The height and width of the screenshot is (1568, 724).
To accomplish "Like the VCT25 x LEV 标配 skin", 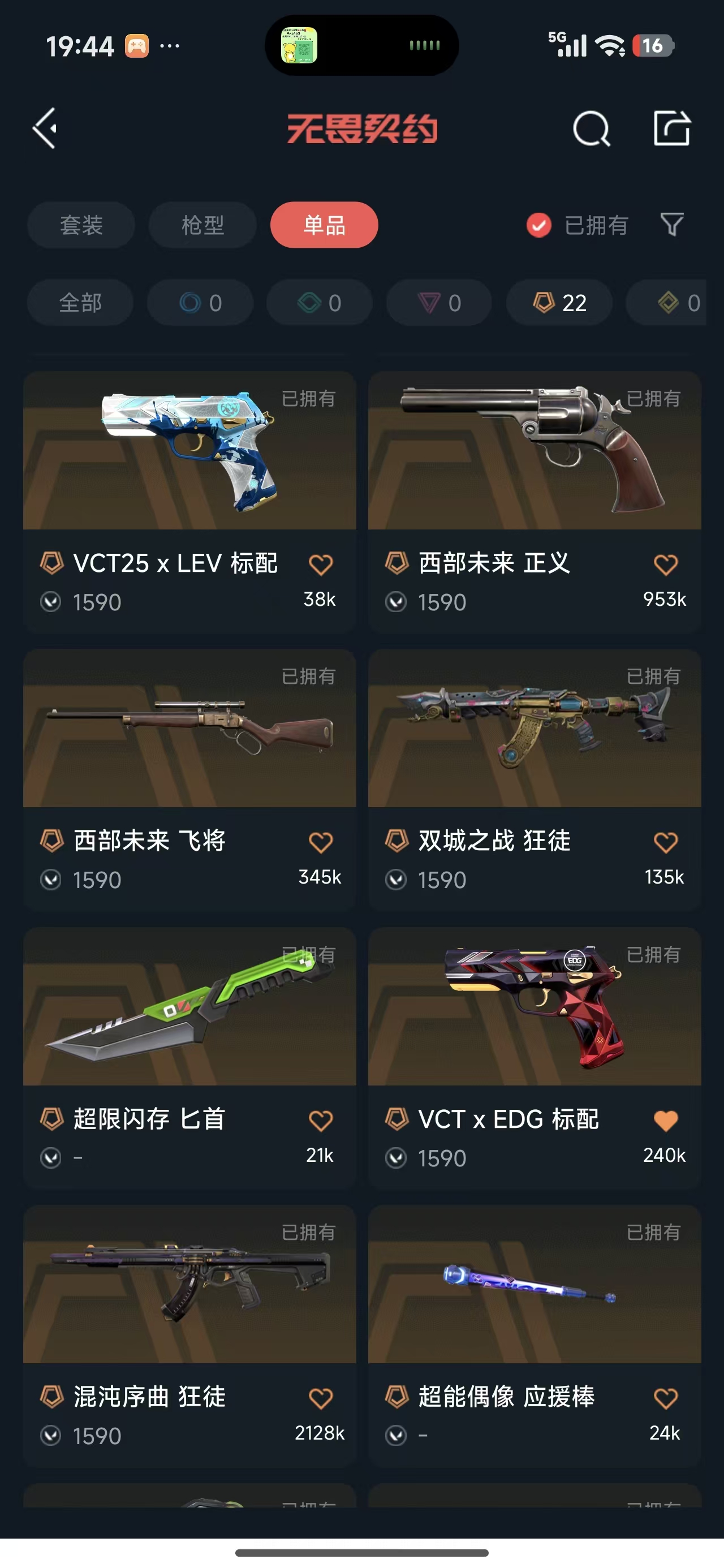I will [320, 565].
